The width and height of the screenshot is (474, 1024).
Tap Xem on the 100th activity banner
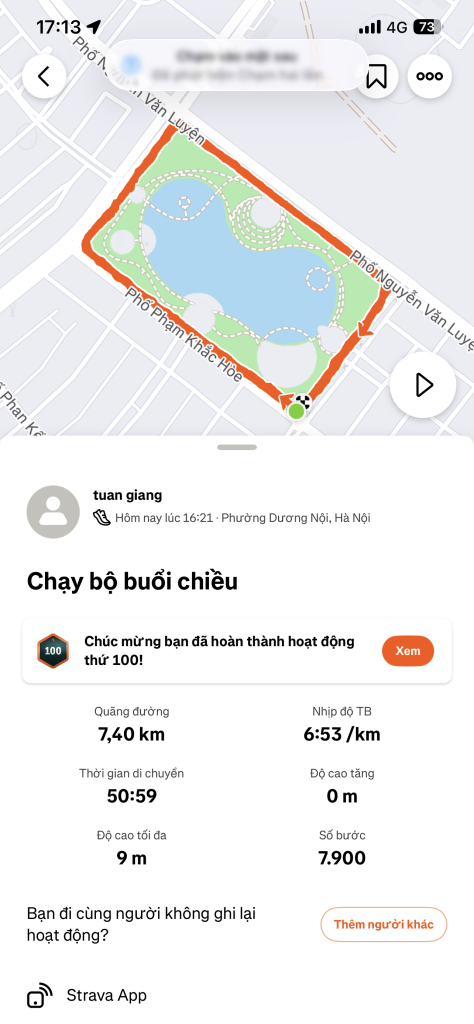click(408, 650)
